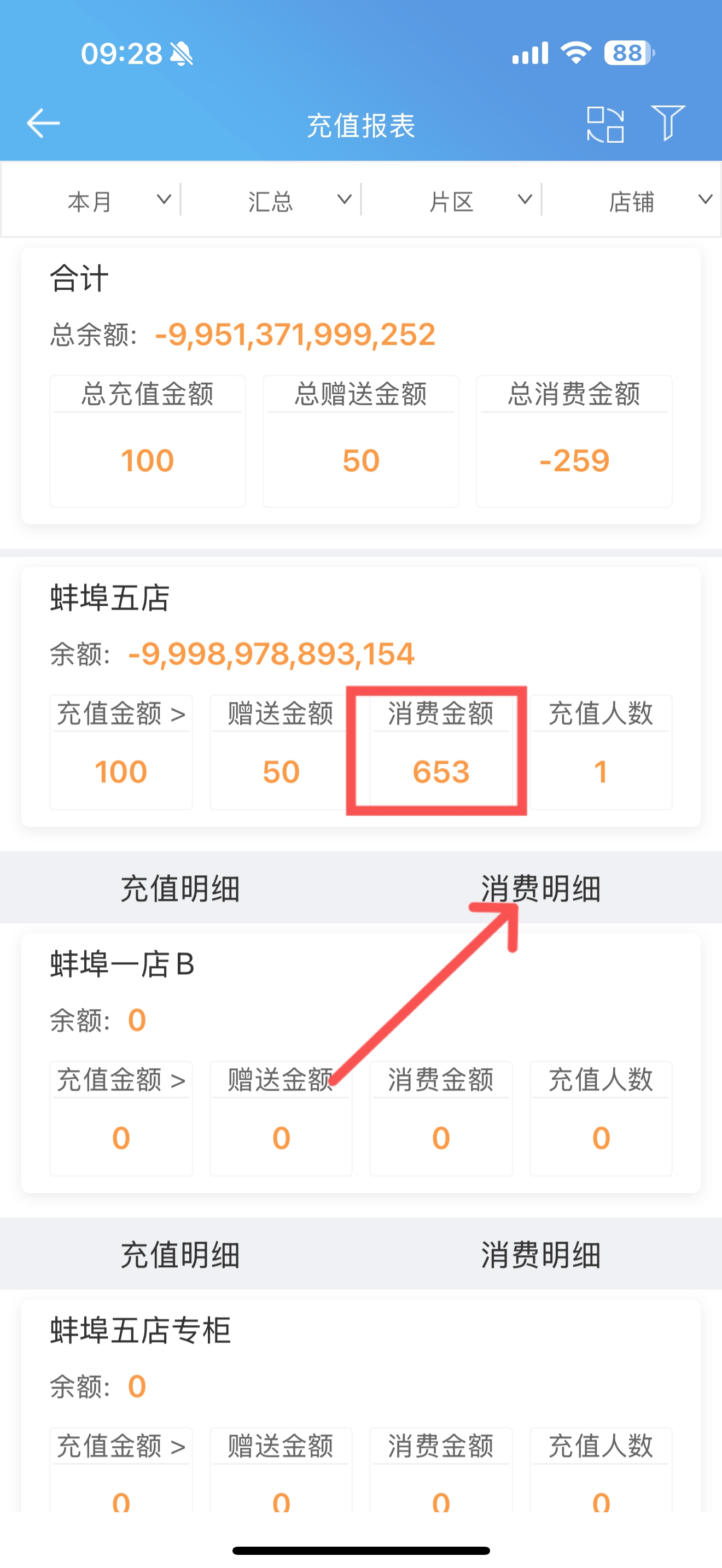View 充值明细 for 蚌埠五店
The width and height of the screenshot is (722, 1568).
(180, 888)
